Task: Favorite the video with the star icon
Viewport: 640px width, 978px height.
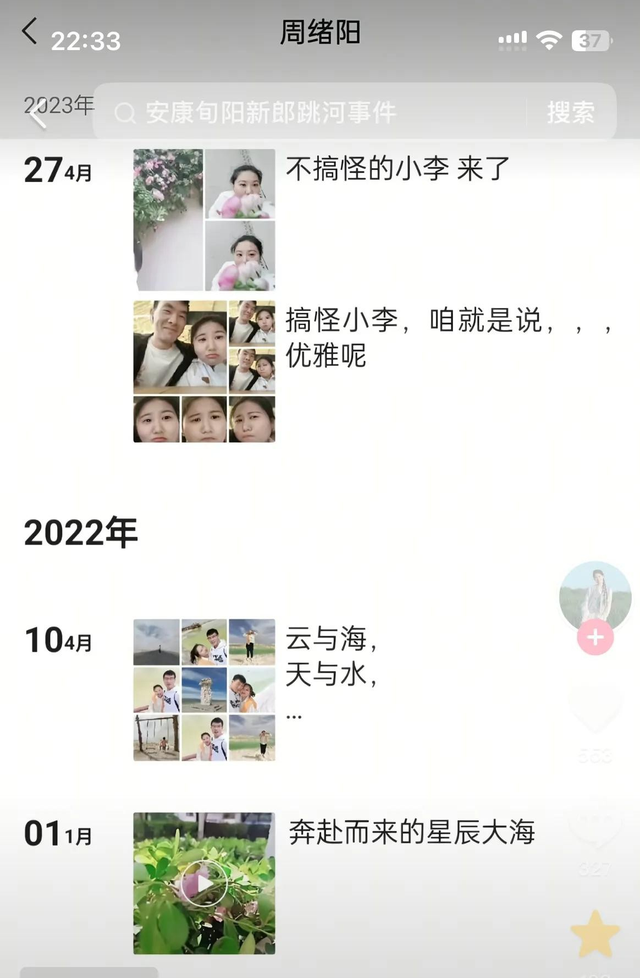Action: click(595, 934)
